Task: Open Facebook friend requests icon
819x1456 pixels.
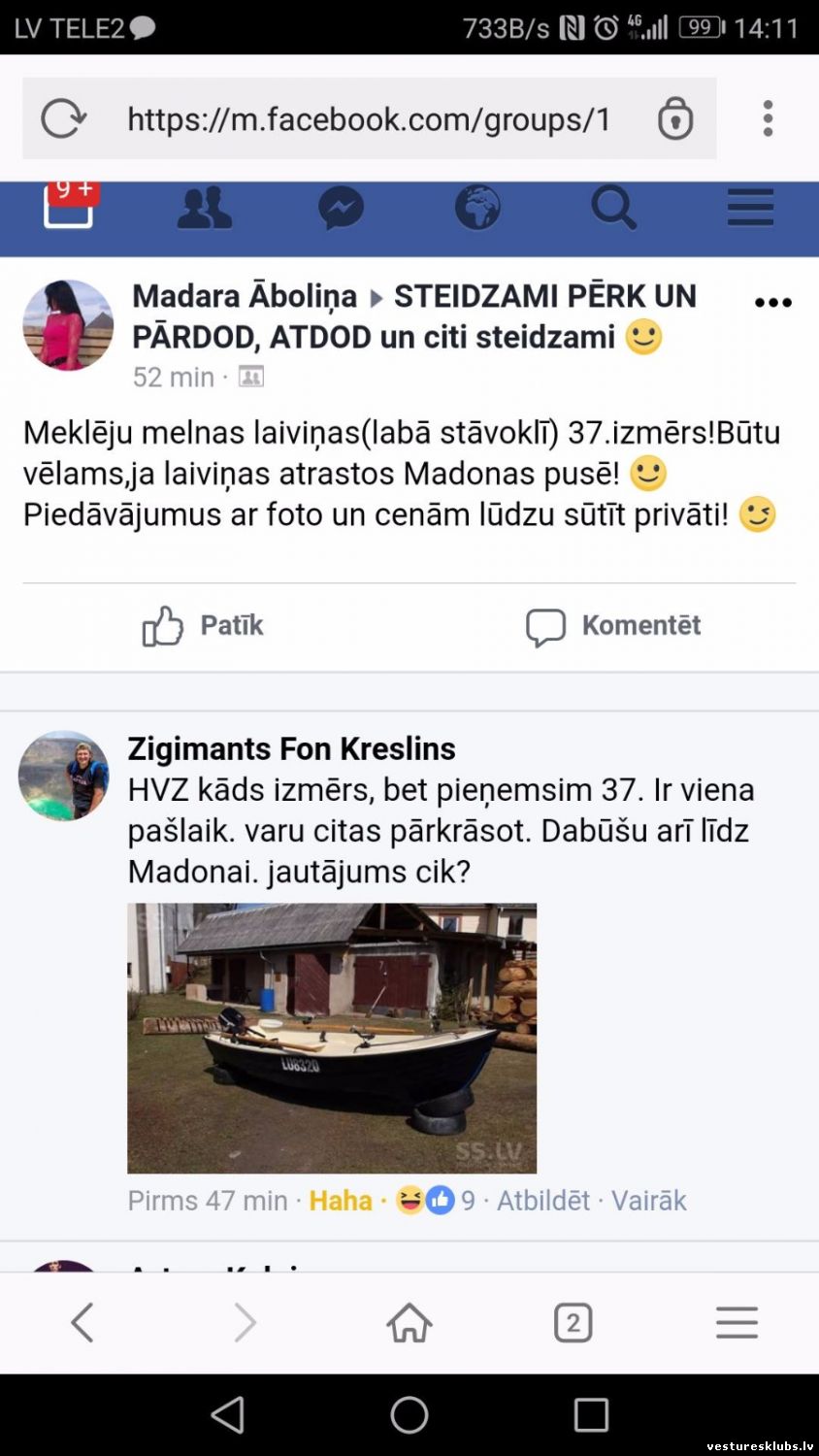Action: tap(205, 208)
